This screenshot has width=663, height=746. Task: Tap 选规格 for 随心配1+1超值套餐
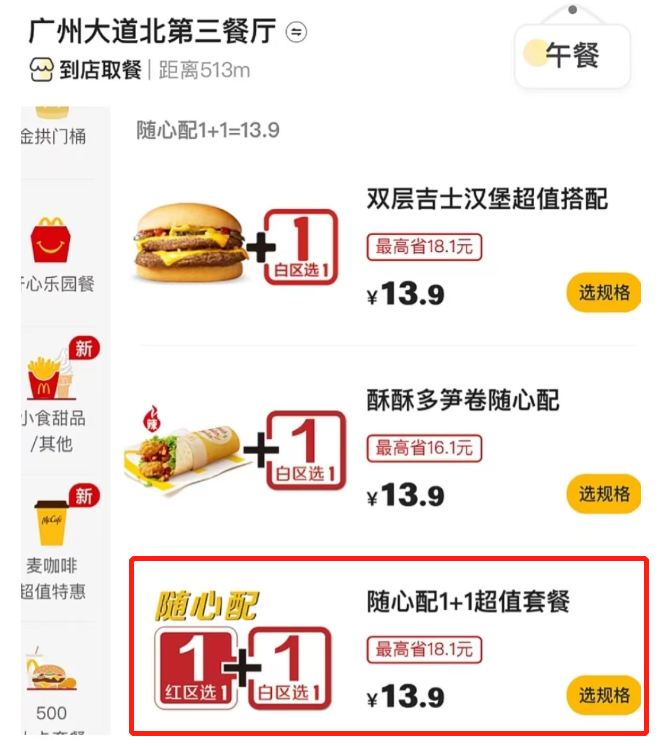coord(604,696)
